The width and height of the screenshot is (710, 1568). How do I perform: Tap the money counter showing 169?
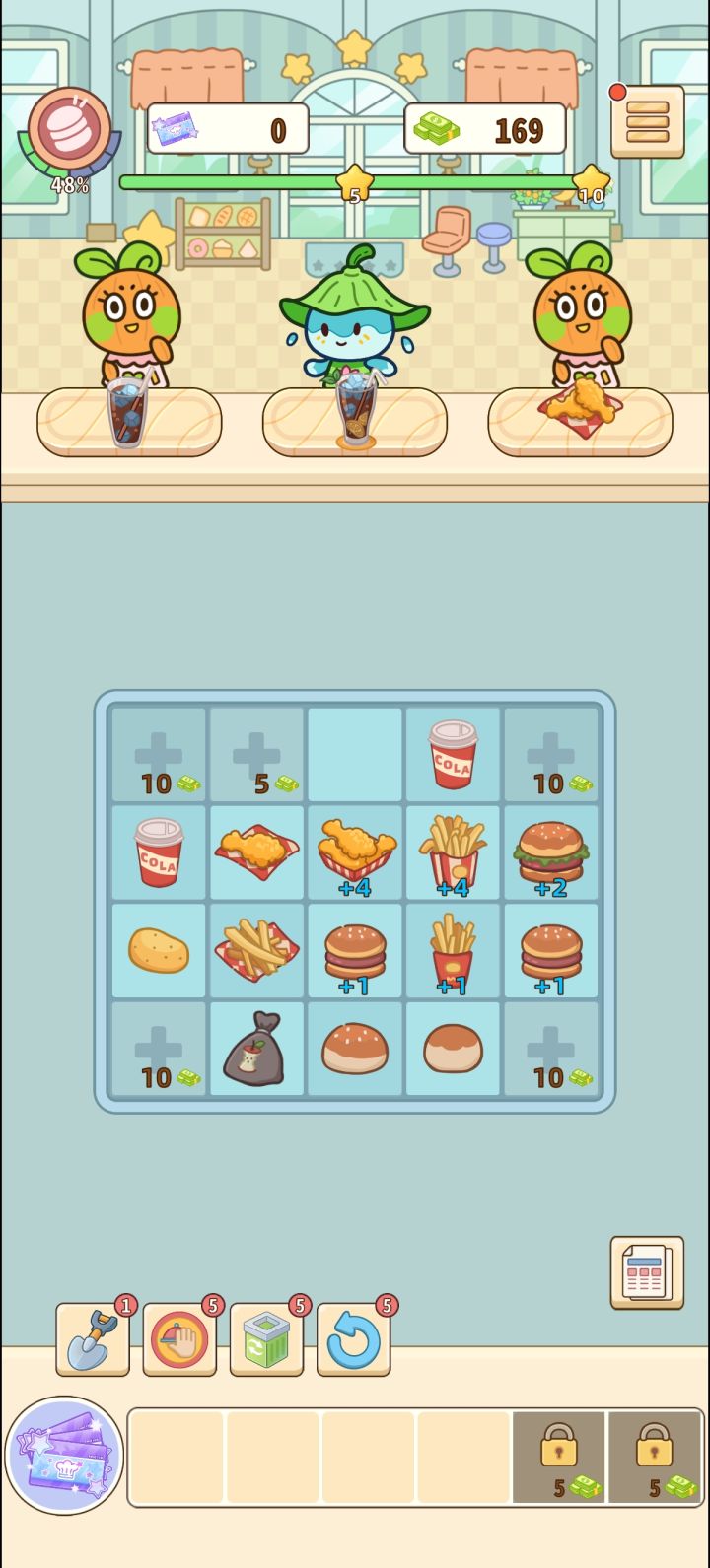[x=484, y=128]
